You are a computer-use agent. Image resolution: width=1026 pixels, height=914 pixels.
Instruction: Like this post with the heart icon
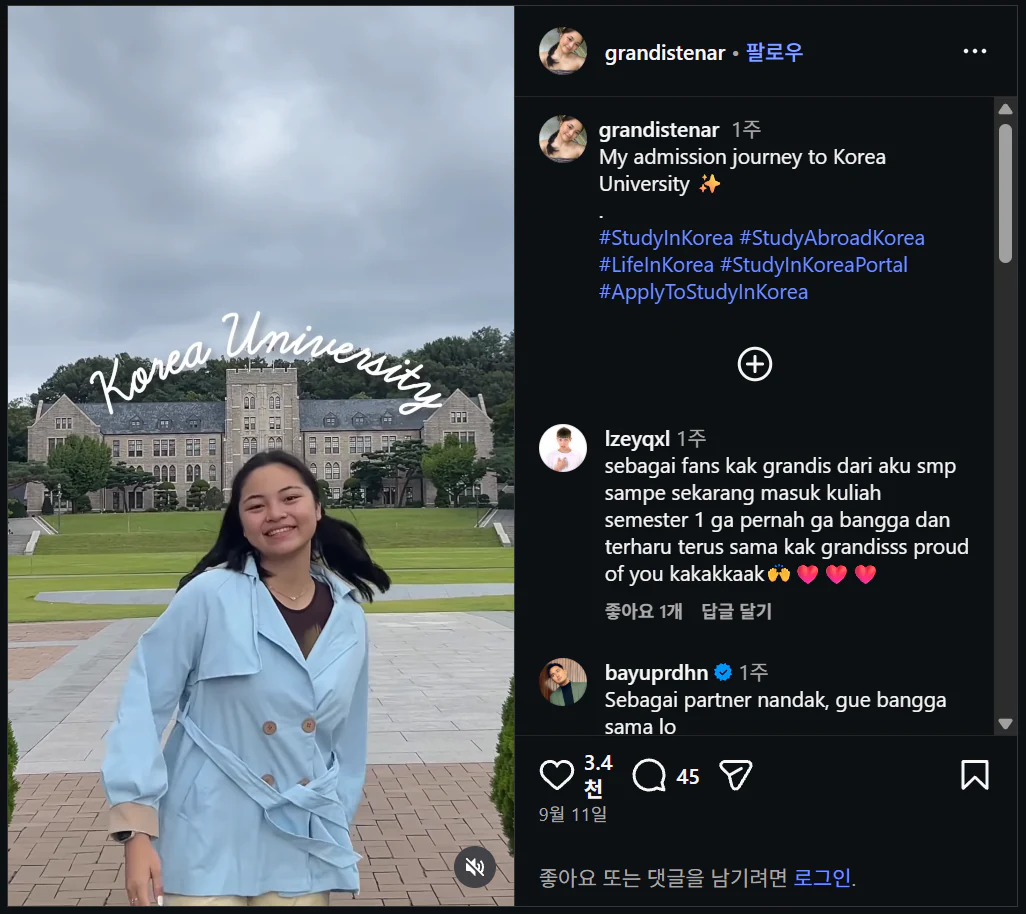click(x=556, y=775)
